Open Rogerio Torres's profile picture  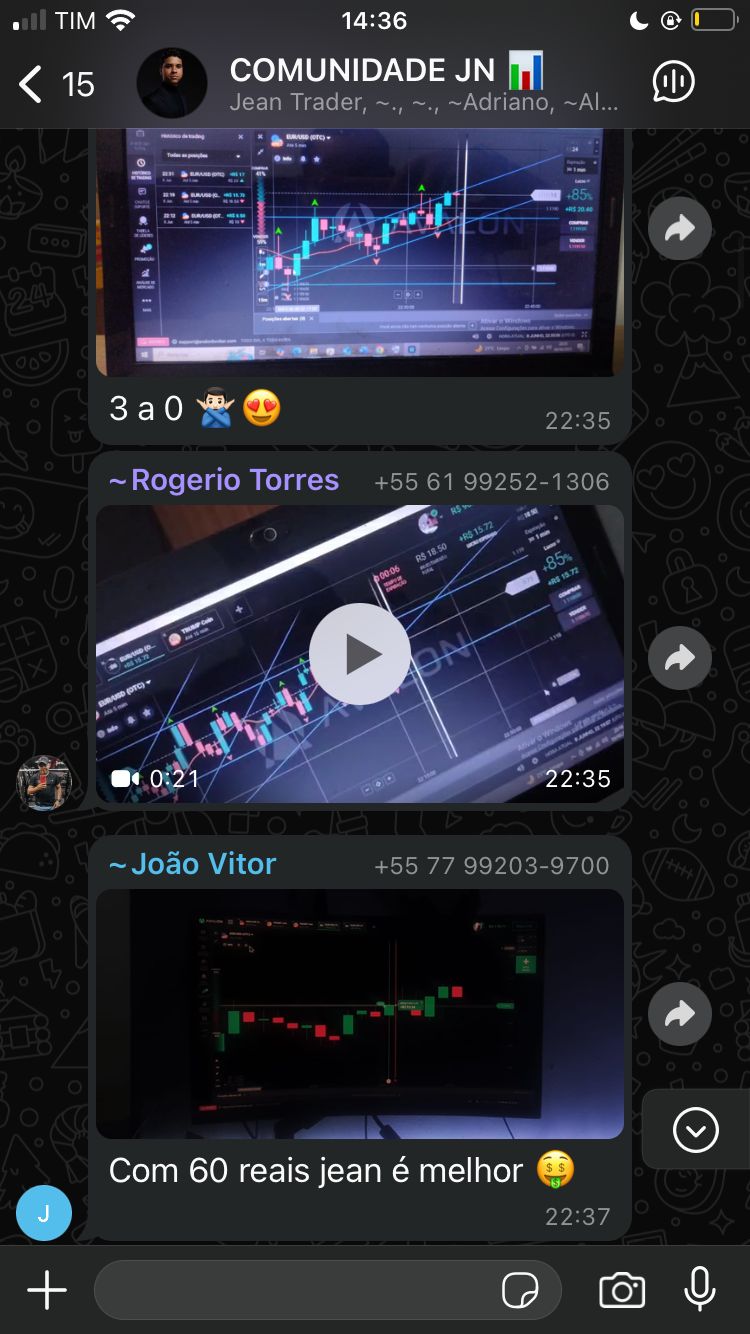43,783
